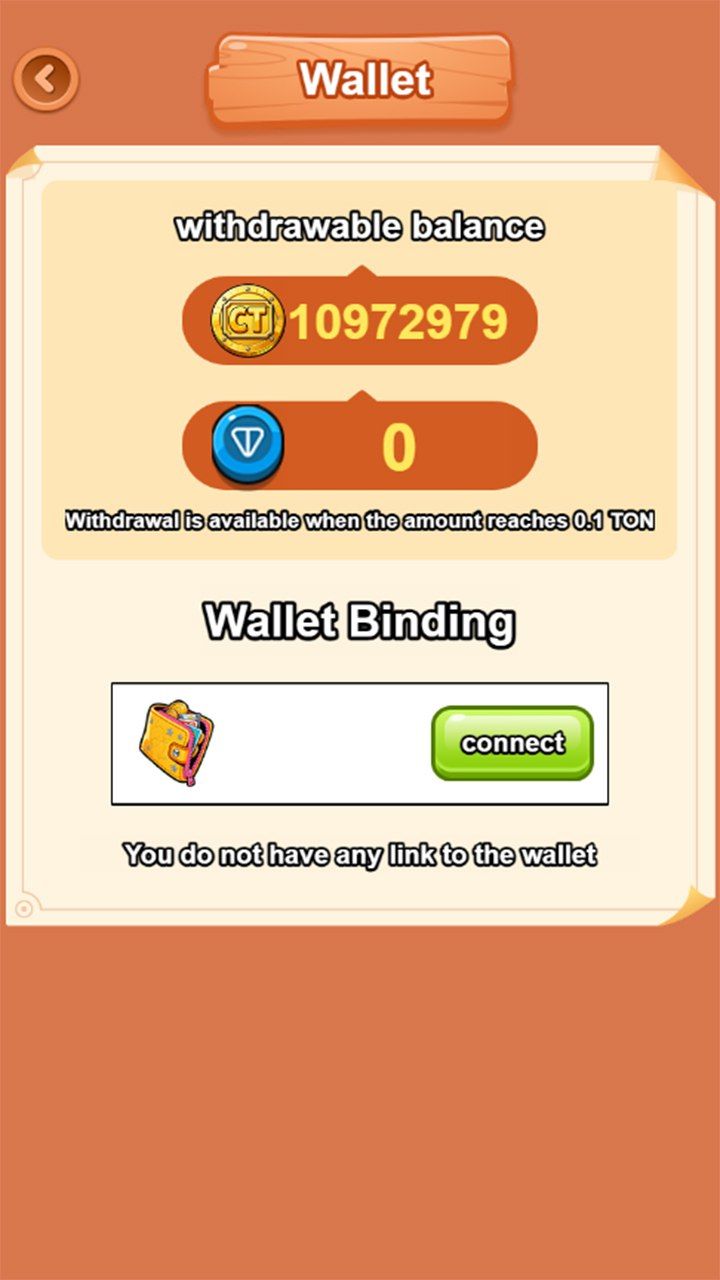This screenshot has width=720, height=1280.
Task: Go back using the arrow icon
Action: coord(45,79)
